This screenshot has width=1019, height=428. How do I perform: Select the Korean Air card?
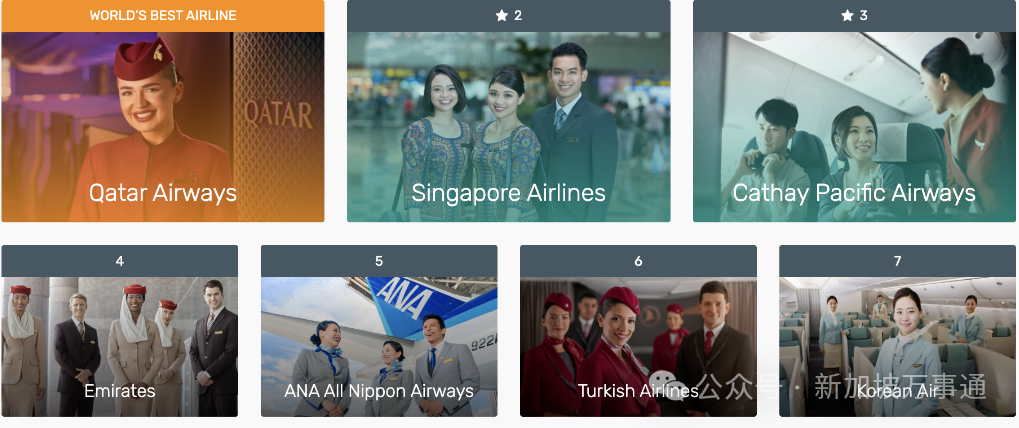(897, 345)
